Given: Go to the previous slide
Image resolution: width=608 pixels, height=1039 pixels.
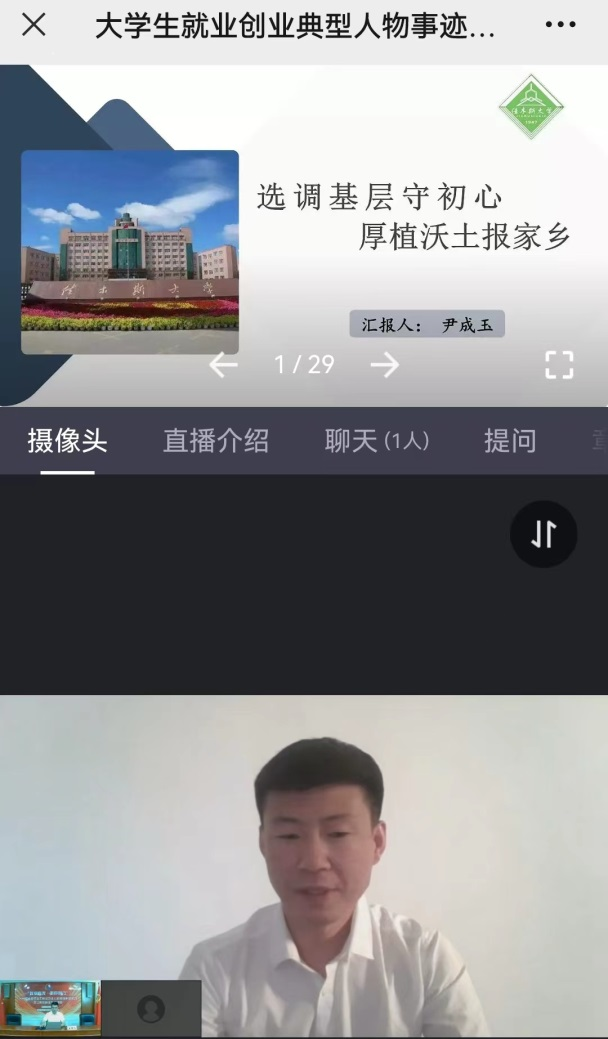Looking at the screenshot, I should point(223,365).
